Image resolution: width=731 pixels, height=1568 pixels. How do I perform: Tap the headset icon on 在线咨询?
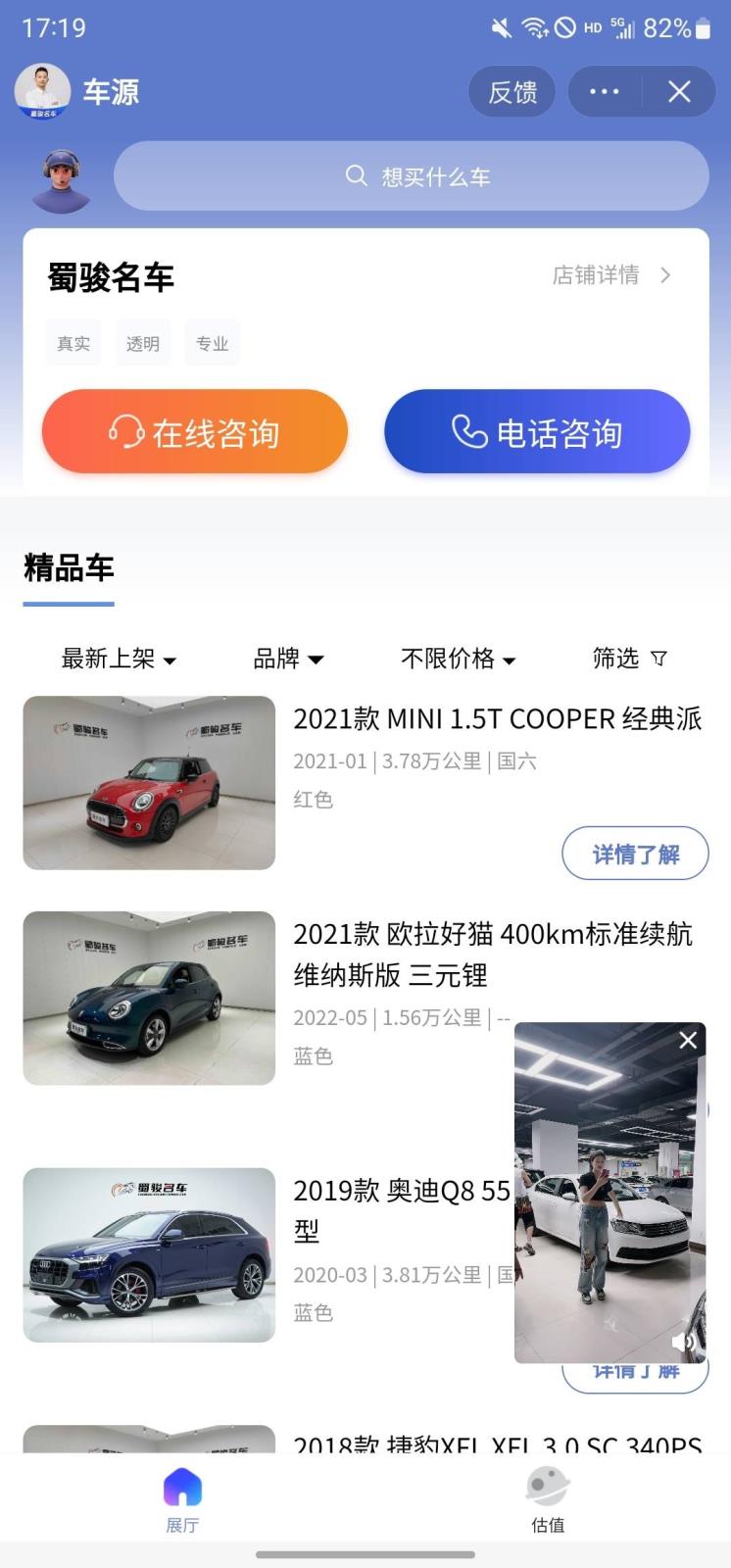coord(124,431)
